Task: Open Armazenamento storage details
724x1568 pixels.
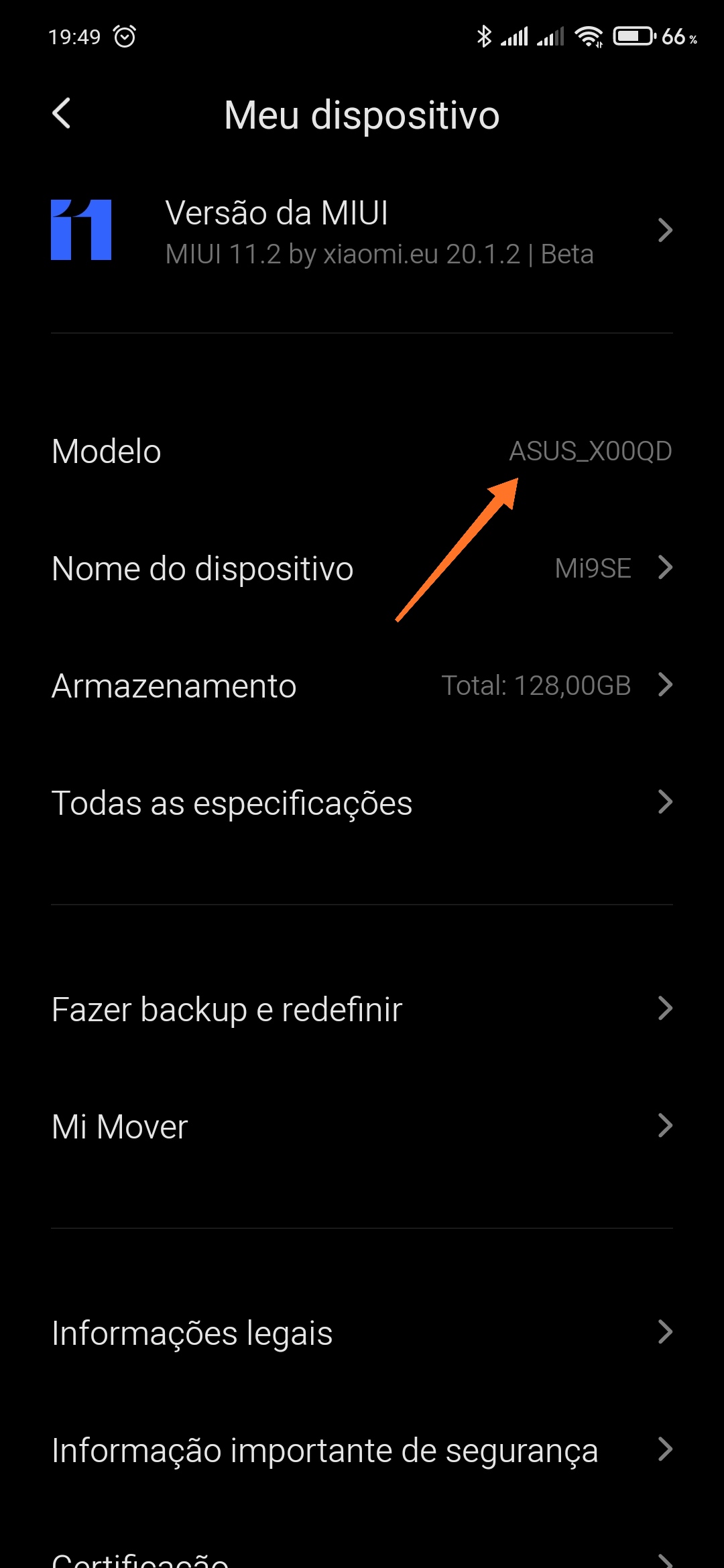Action: pos(362,685)
